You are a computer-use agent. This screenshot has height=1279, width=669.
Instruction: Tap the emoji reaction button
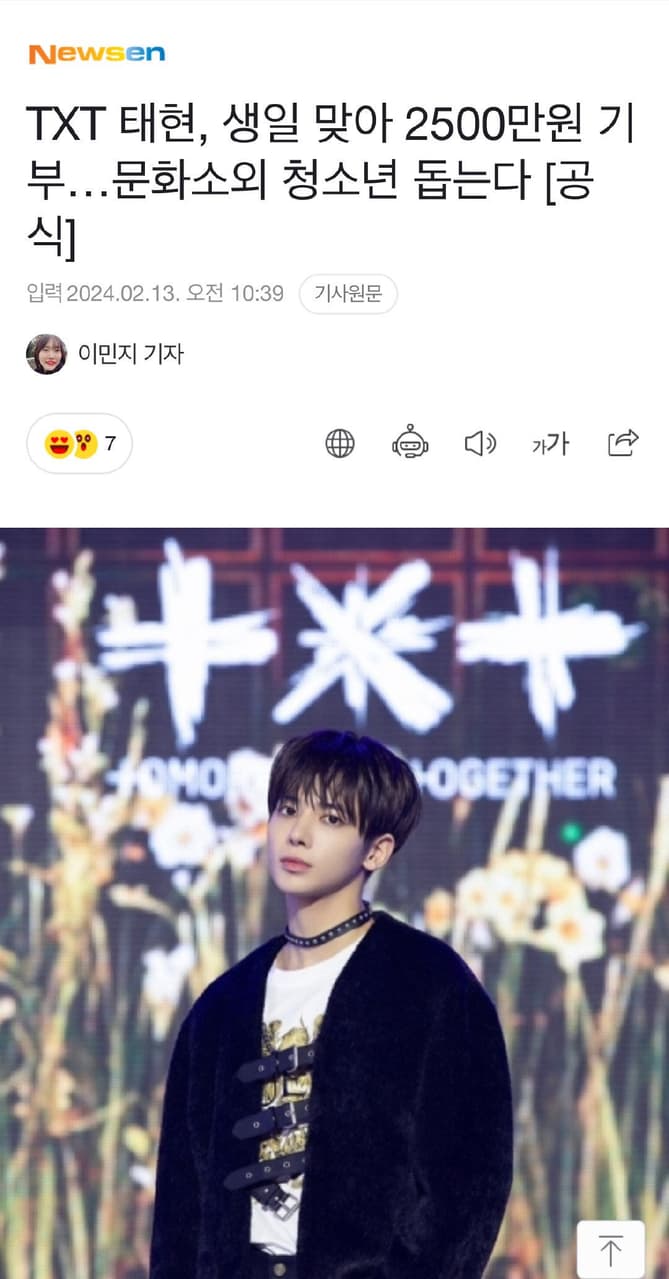(x=80, y=443)
